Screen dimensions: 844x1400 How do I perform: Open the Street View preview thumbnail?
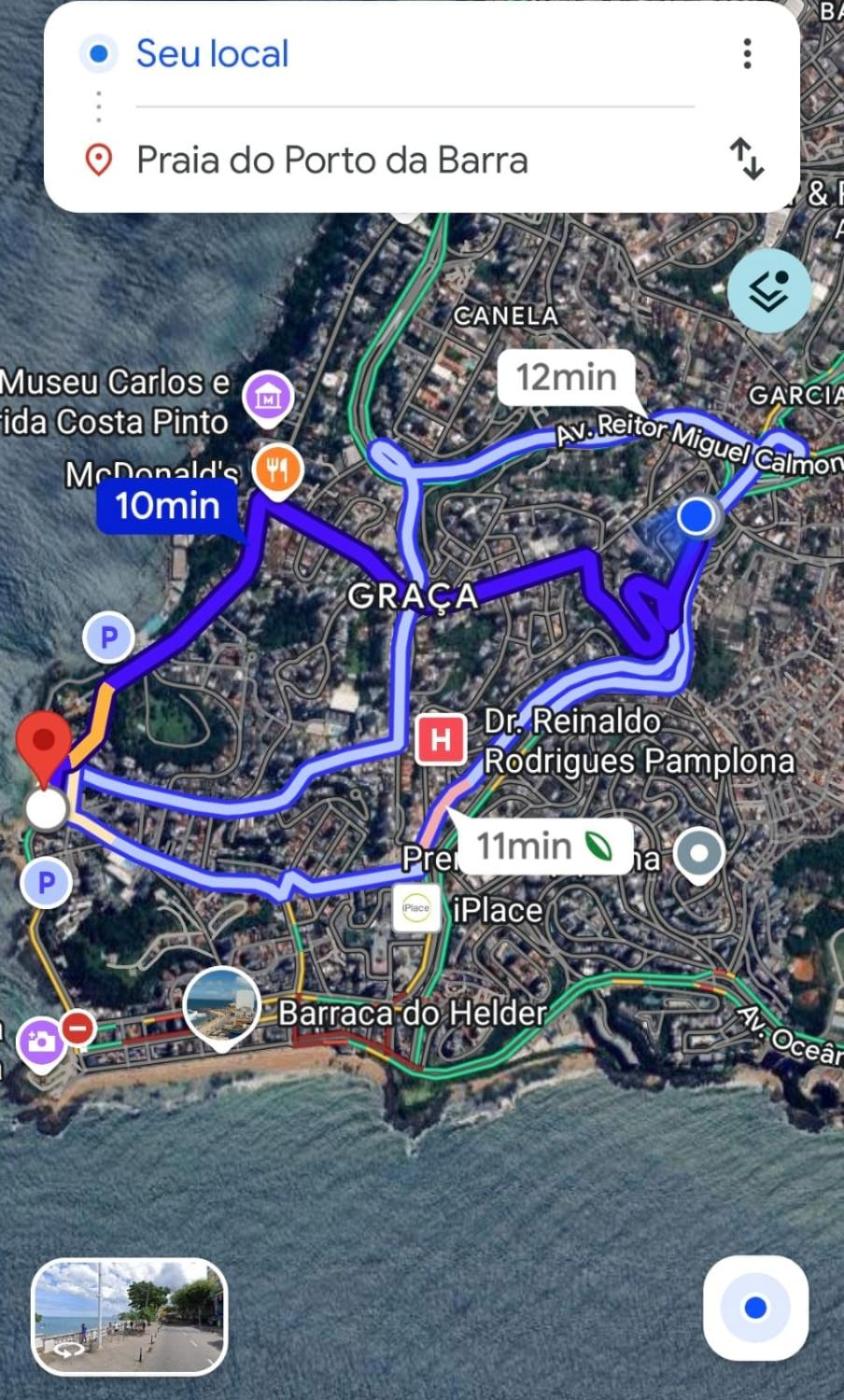click(129, 1316)
